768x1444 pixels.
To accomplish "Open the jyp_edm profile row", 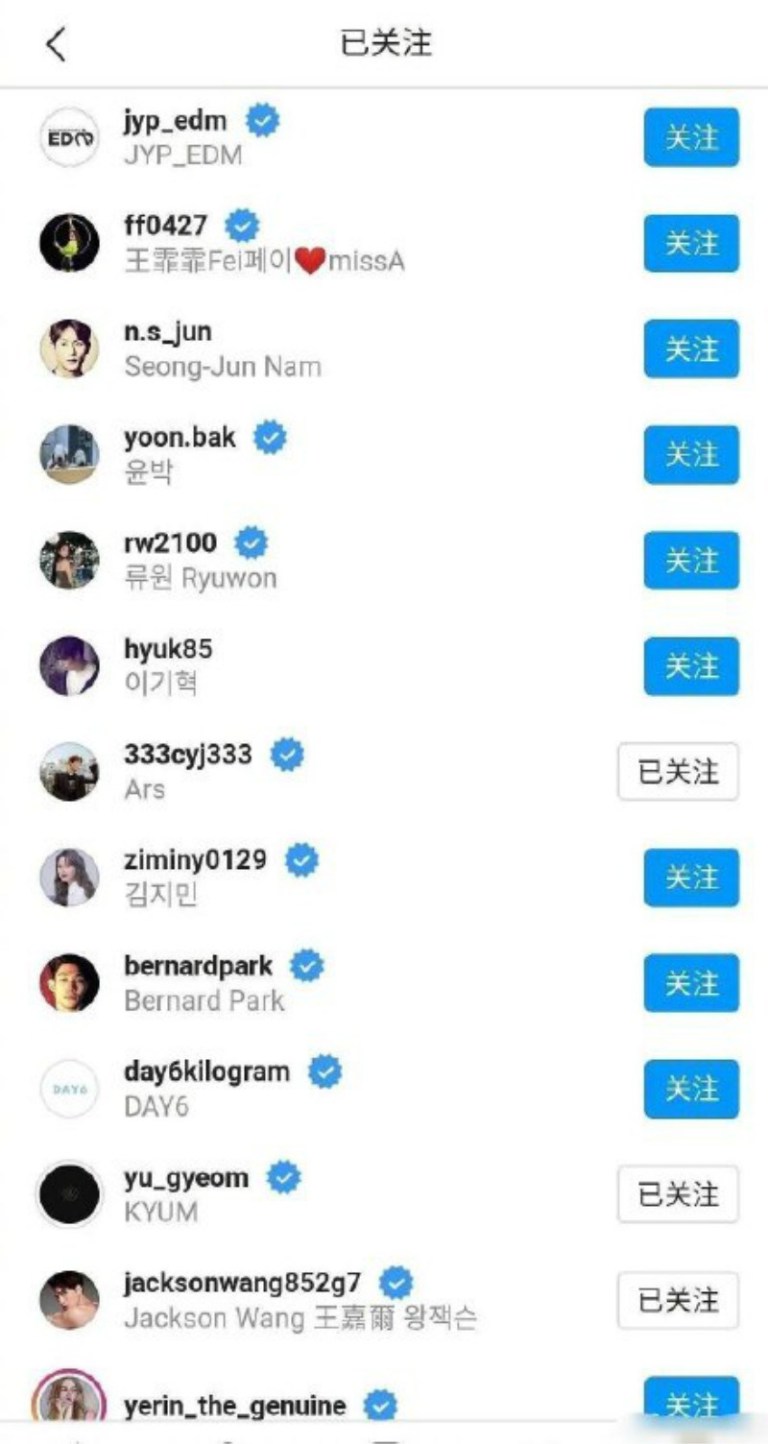I will pos(180,137).
